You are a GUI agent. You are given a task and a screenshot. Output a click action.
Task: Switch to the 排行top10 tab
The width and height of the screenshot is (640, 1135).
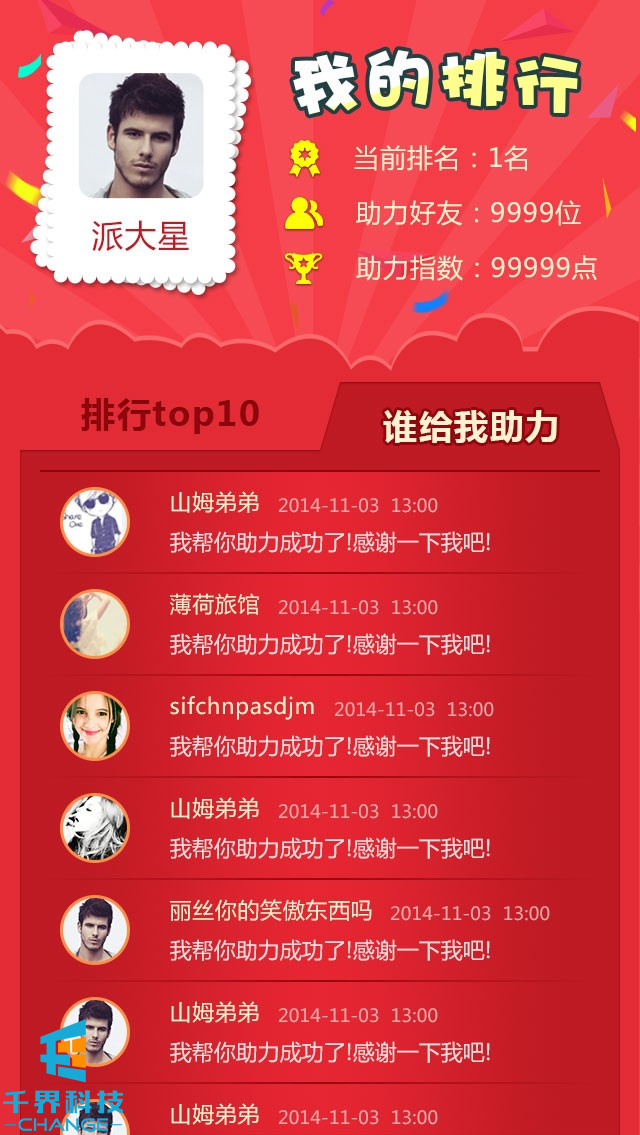pyautogui.click(x=170, y=414)
